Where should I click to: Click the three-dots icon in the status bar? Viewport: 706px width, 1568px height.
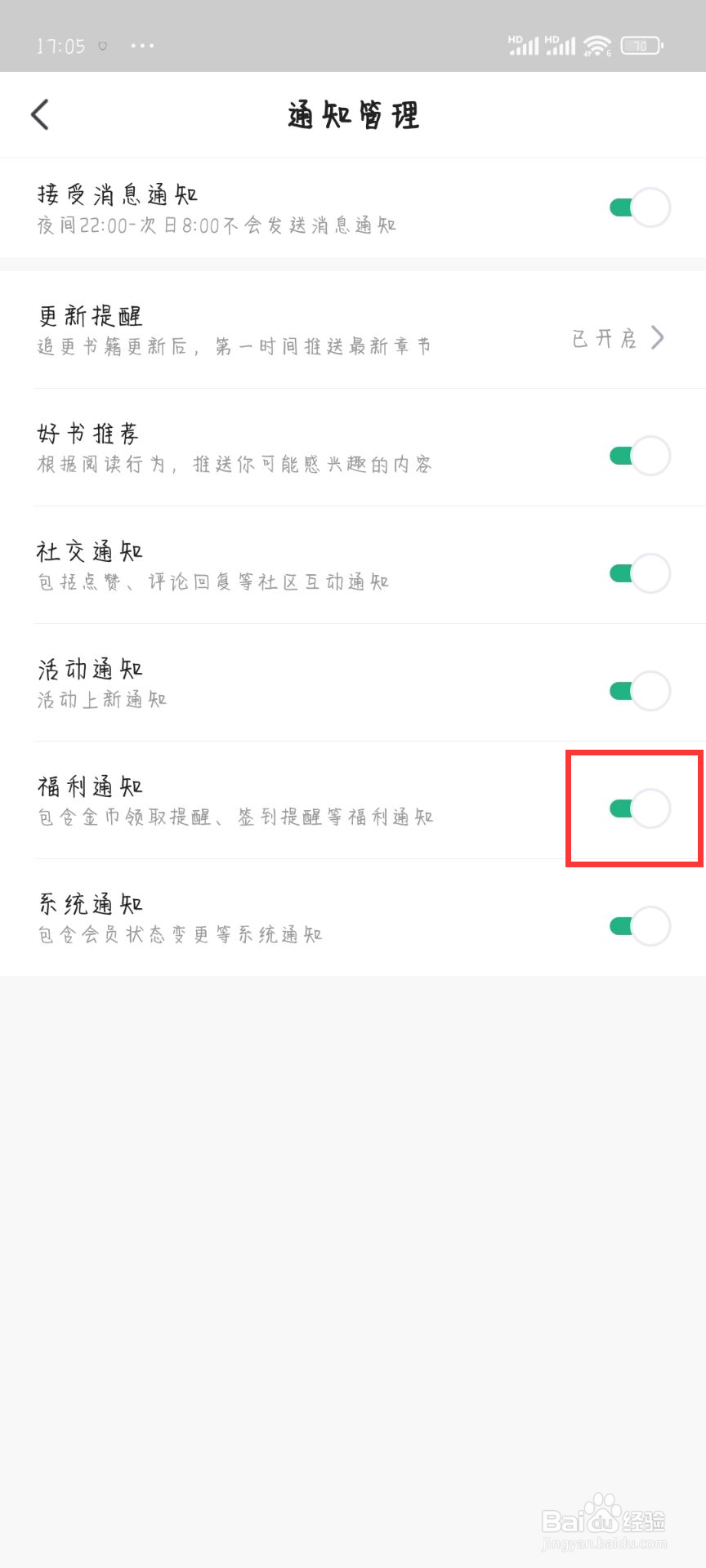click(142, 47)
